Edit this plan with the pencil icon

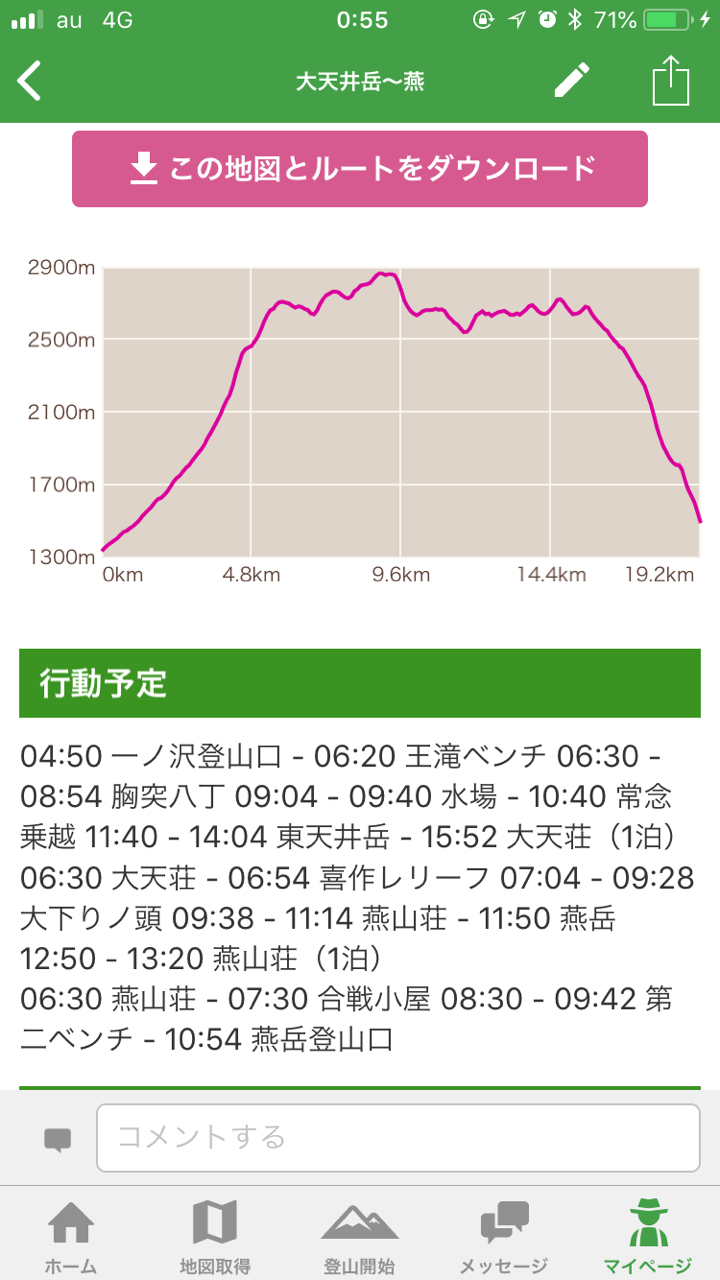click(572, 81)
